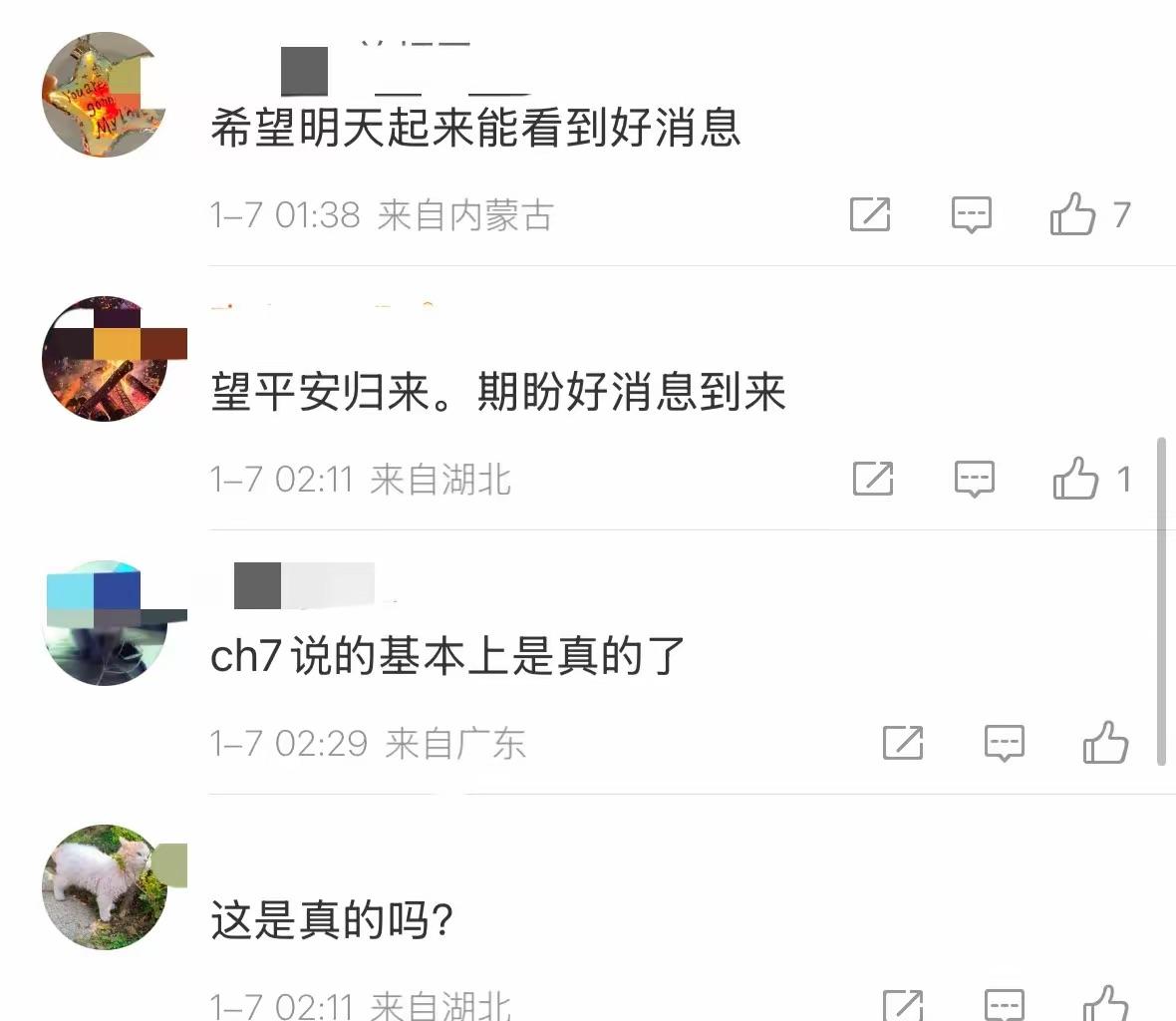
Task: Repost the comment 这是真的吗?
Action: tap(903, 1005)
